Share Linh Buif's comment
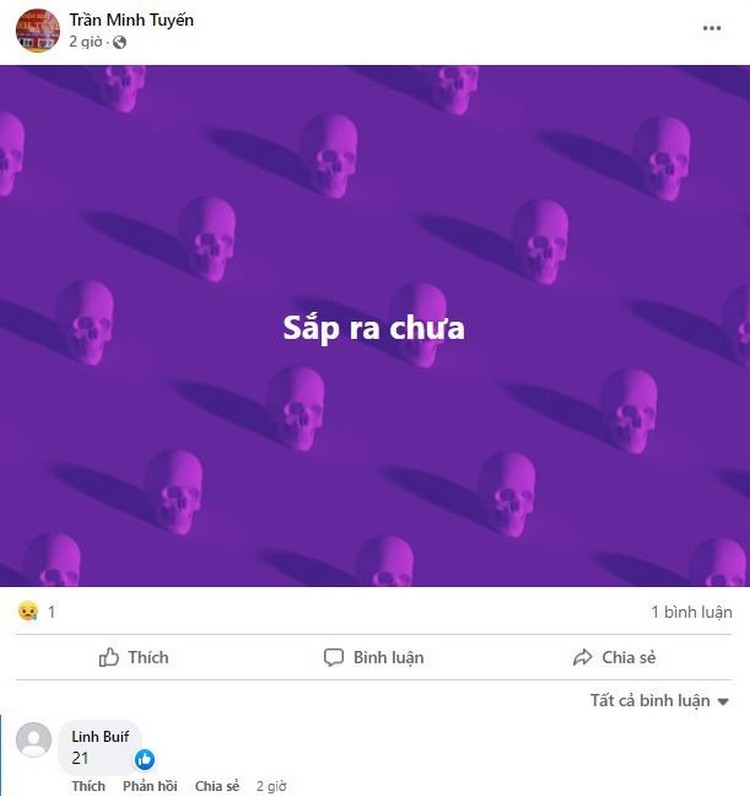Viewport: 750px width, 797px height. point(217,786)
